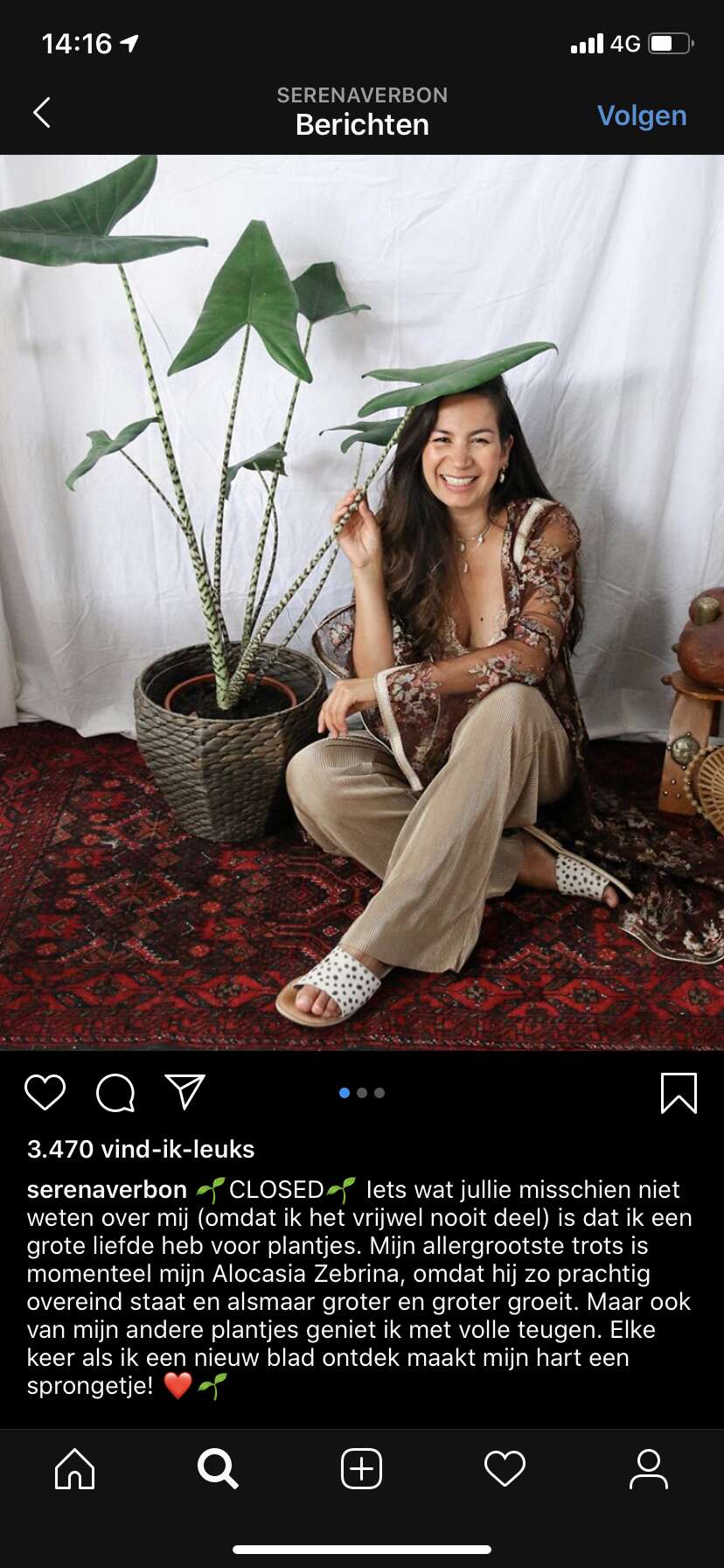Go to the Profile tab
Viewport: 724px width, 1568px height.
pyautogui.click(x=648, y=1469)
